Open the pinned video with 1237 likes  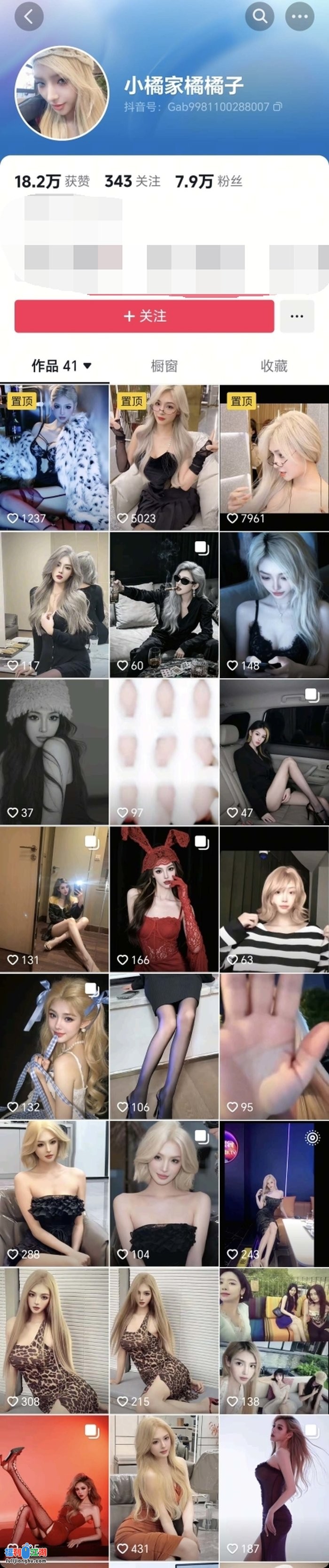coord(54,456)
